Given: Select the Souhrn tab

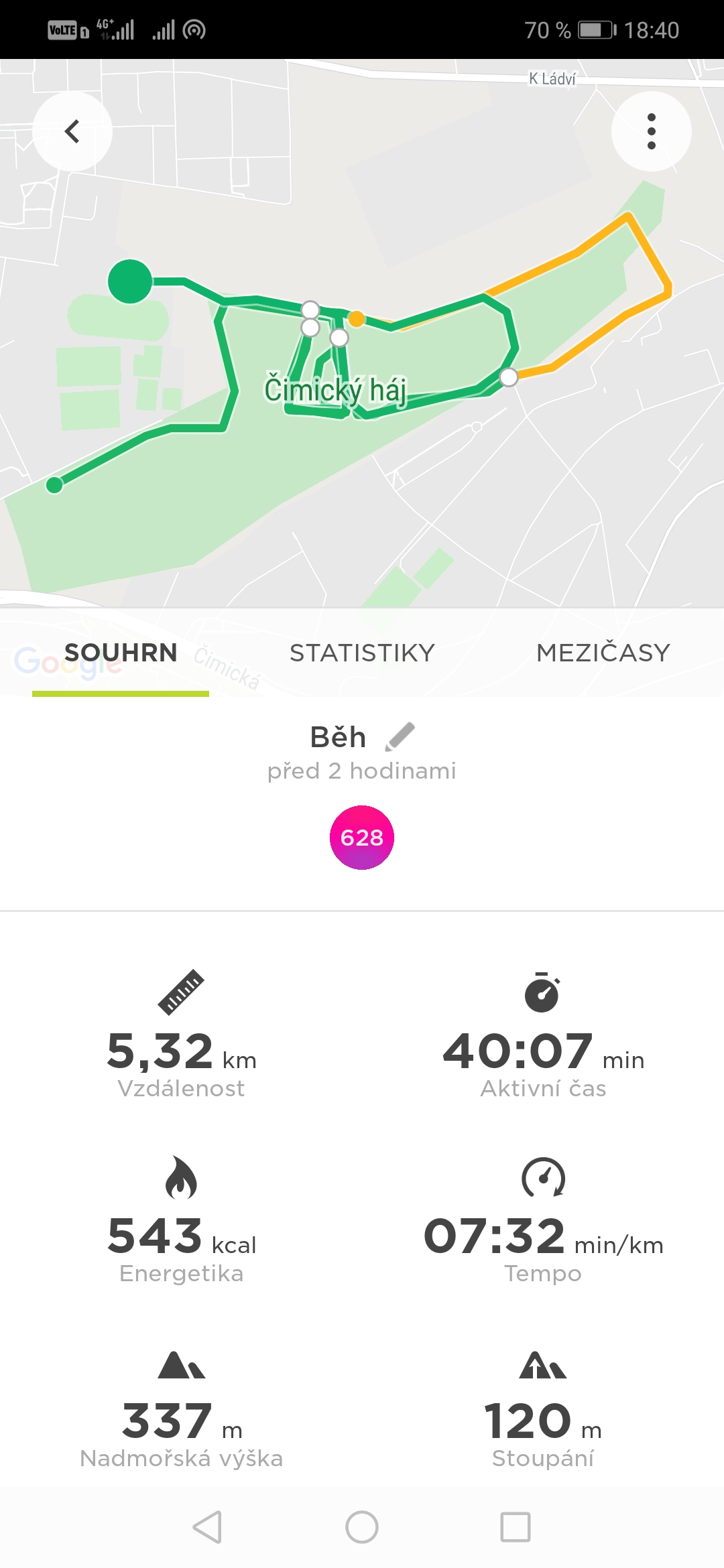Looking at the screenshot, I should pyautogui.click(x=121, y=653).
